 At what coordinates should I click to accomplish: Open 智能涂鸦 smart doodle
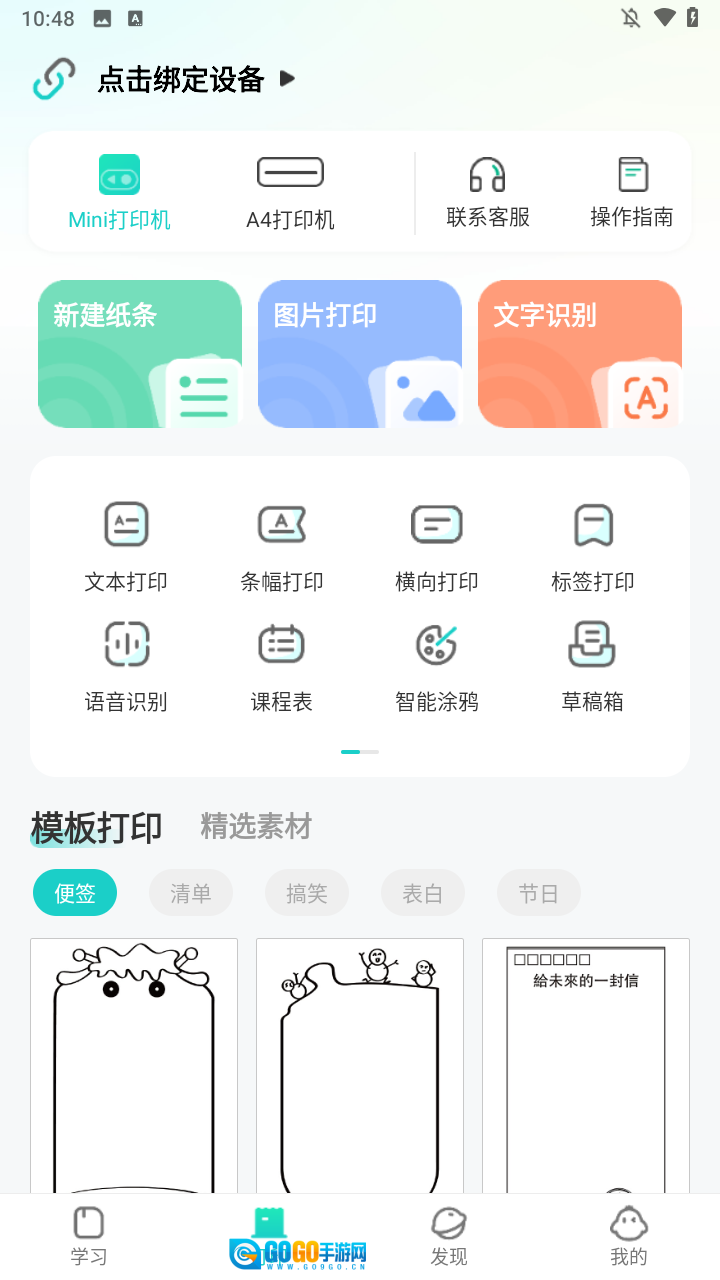pyautogui.click(x=437, y=665)
